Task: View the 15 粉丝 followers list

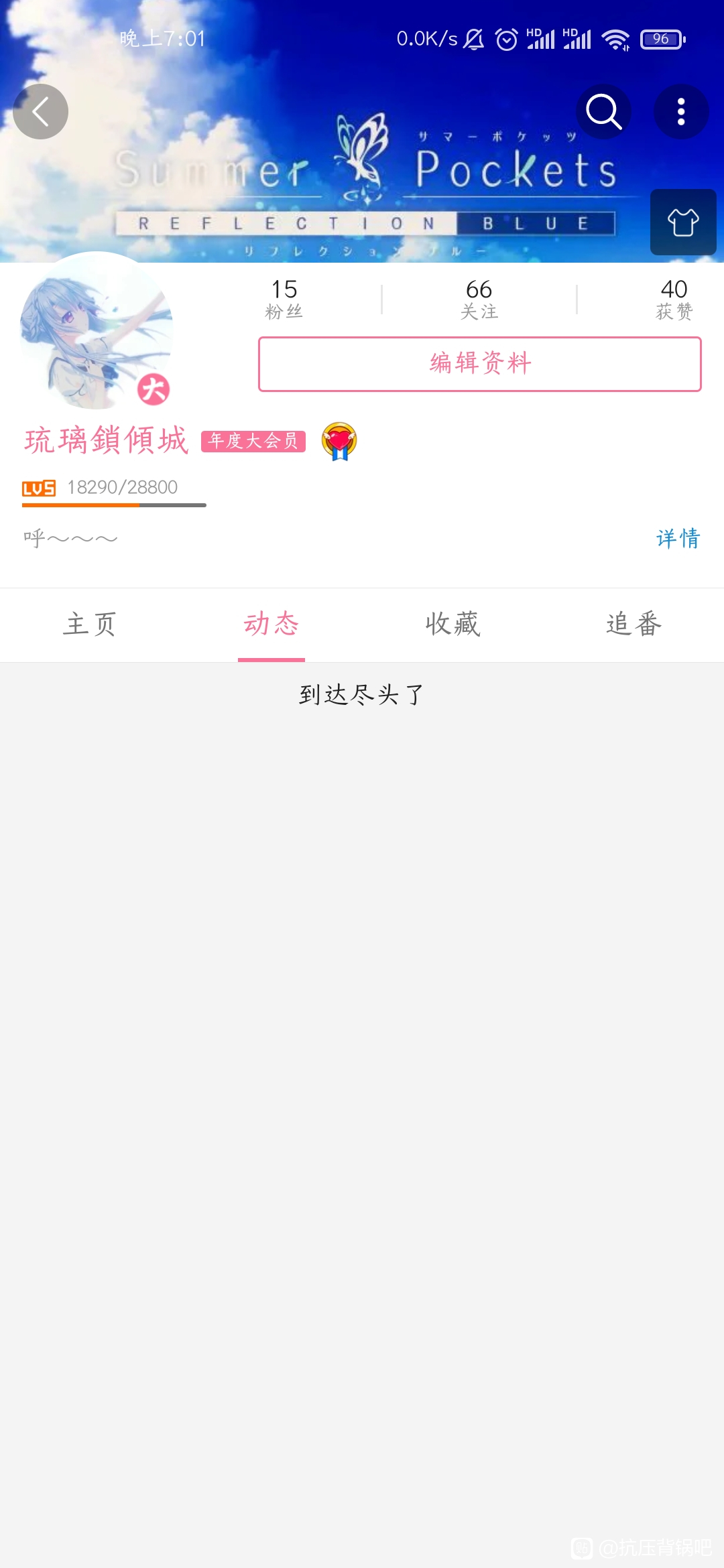Action: (284, 299)
